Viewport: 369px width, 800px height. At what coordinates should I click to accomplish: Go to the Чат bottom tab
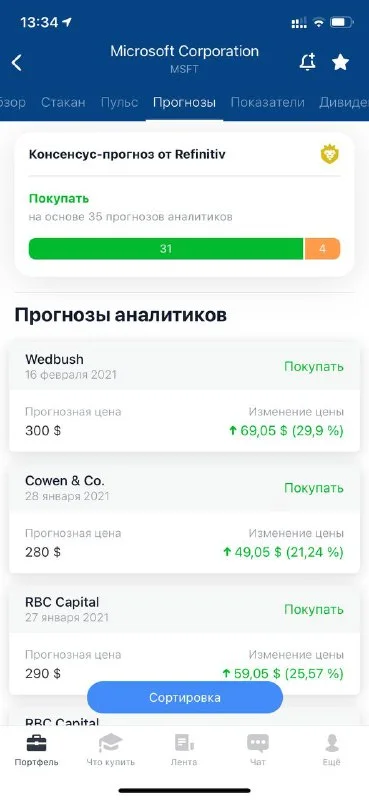pos(258,750)
